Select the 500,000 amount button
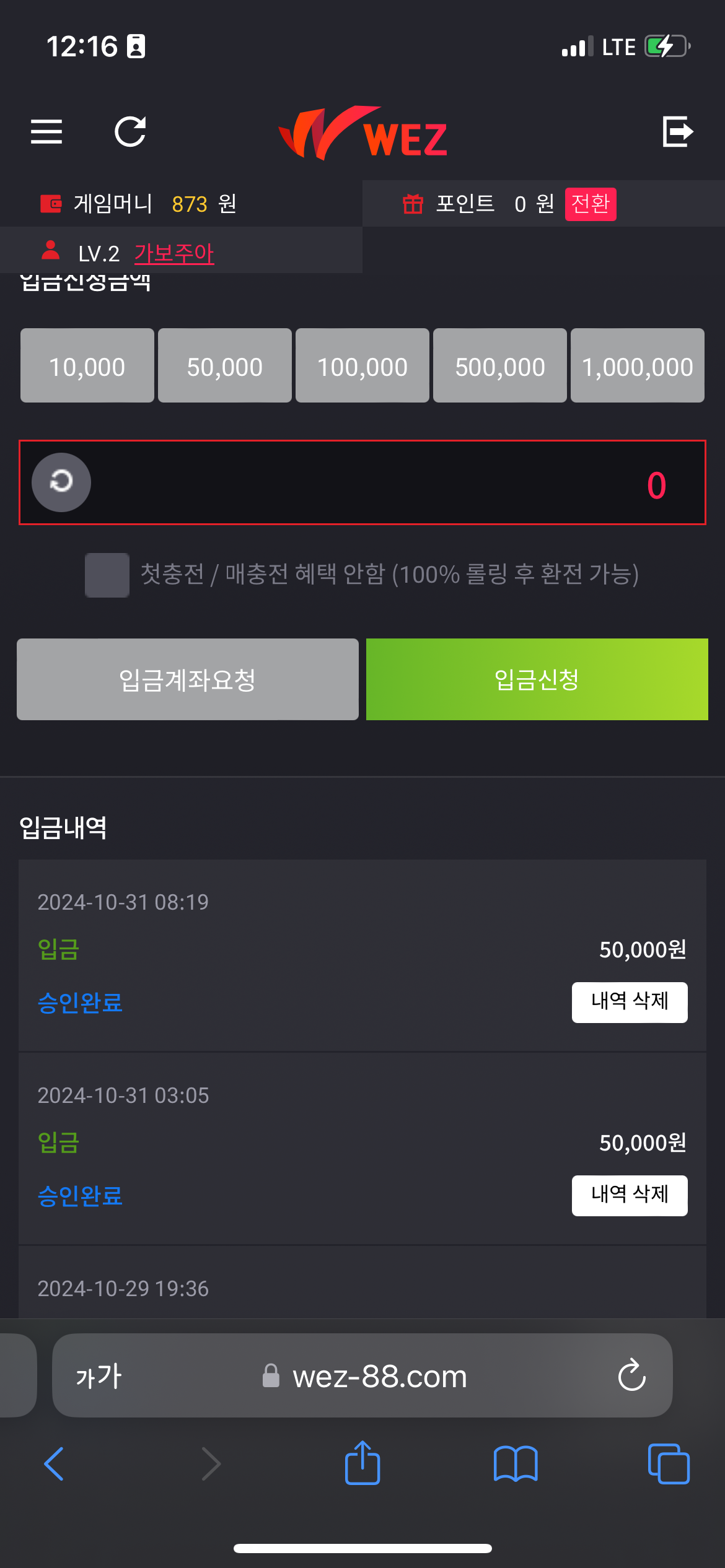This screenshot has width=725, height=1568. 500,366
